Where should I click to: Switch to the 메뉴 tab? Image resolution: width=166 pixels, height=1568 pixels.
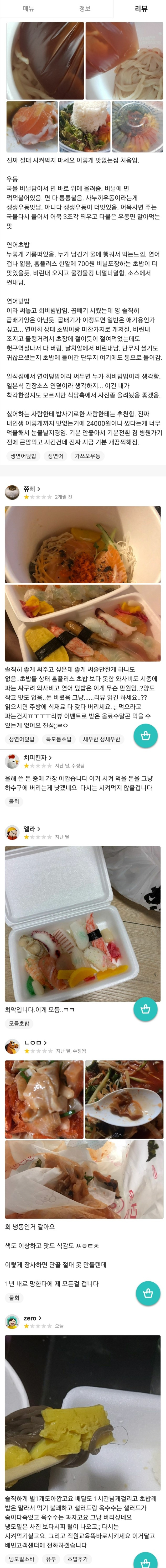tap(29, 8)
